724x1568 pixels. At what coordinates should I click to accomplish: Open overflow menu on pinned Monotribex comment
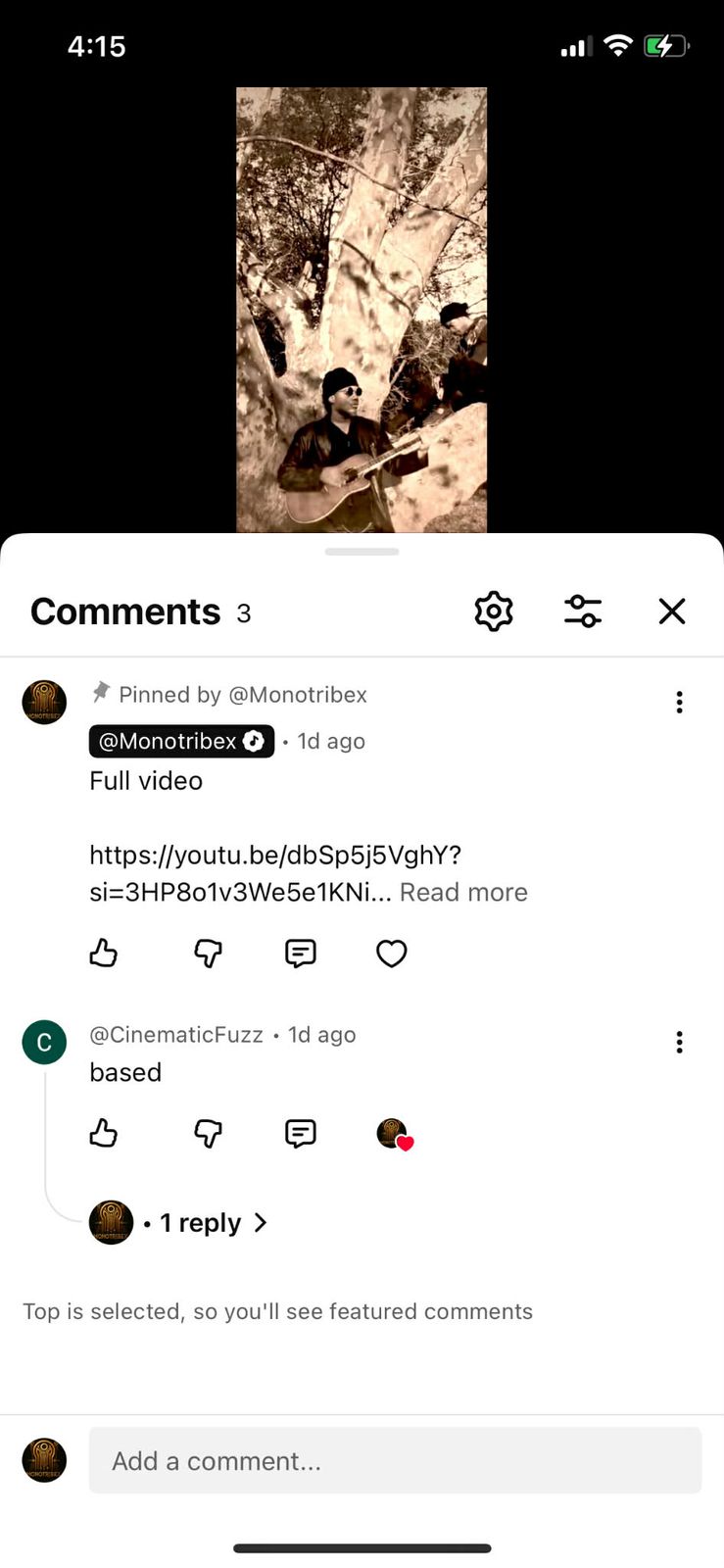(679, 702)
